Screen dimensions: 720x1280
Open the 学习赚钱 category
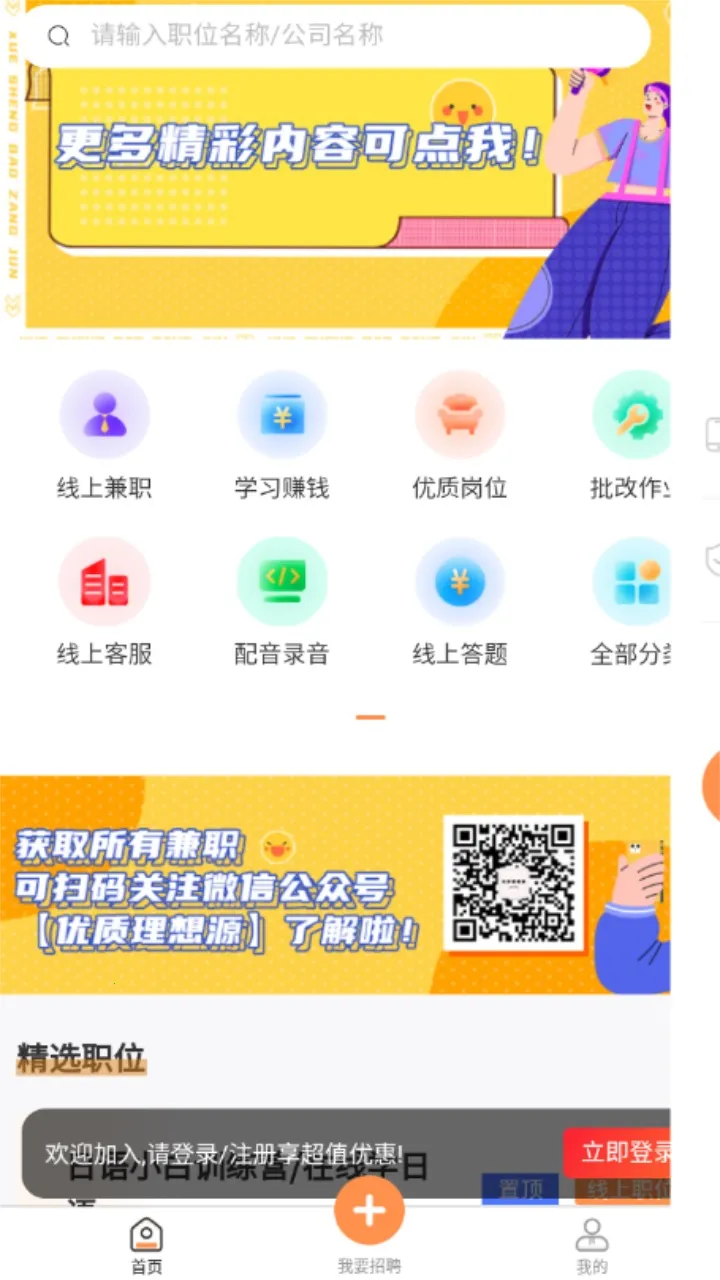[282, 435]
